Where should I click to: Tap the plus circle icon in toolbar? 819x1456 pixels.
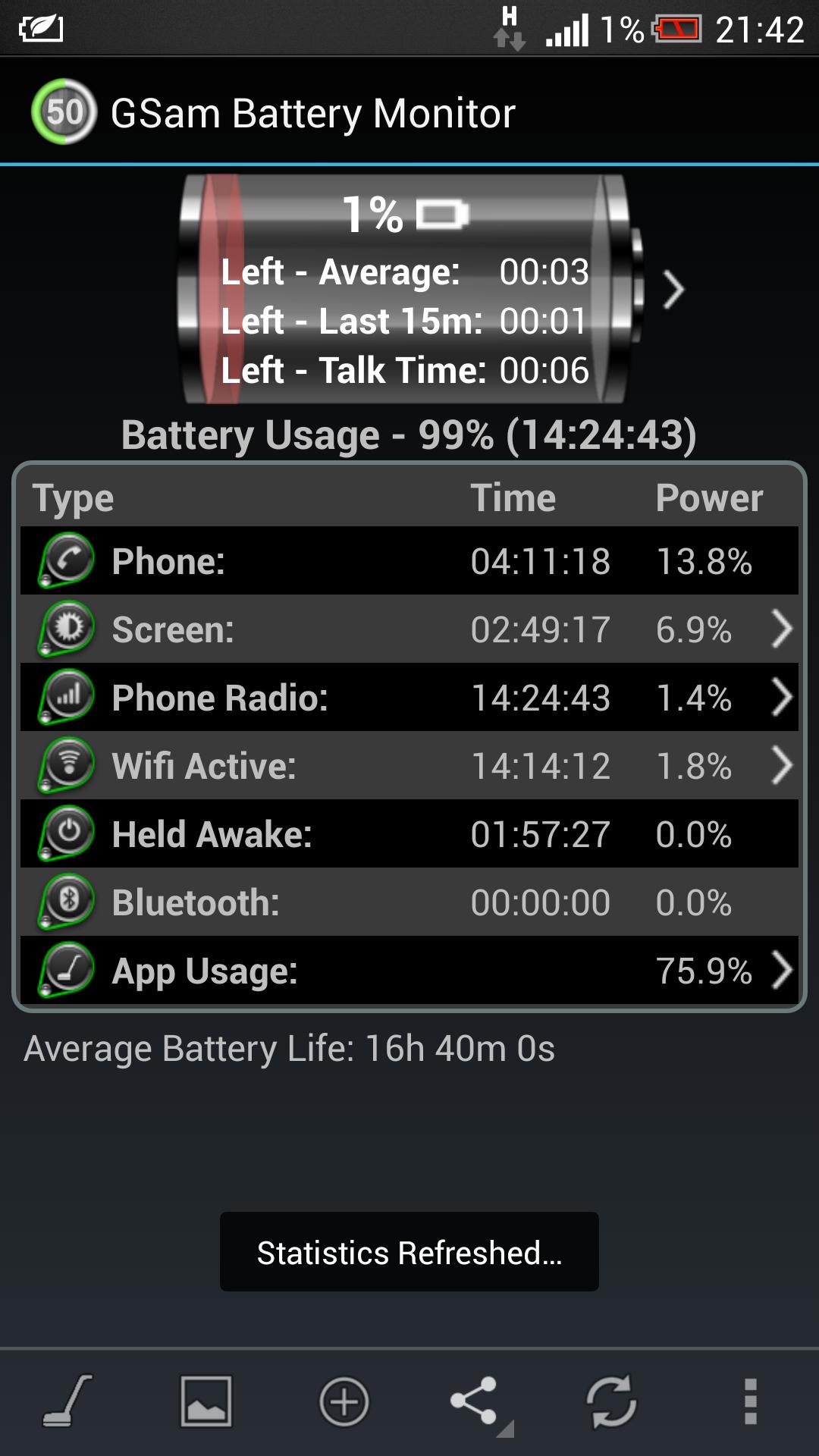click(x=344, y=1401)
